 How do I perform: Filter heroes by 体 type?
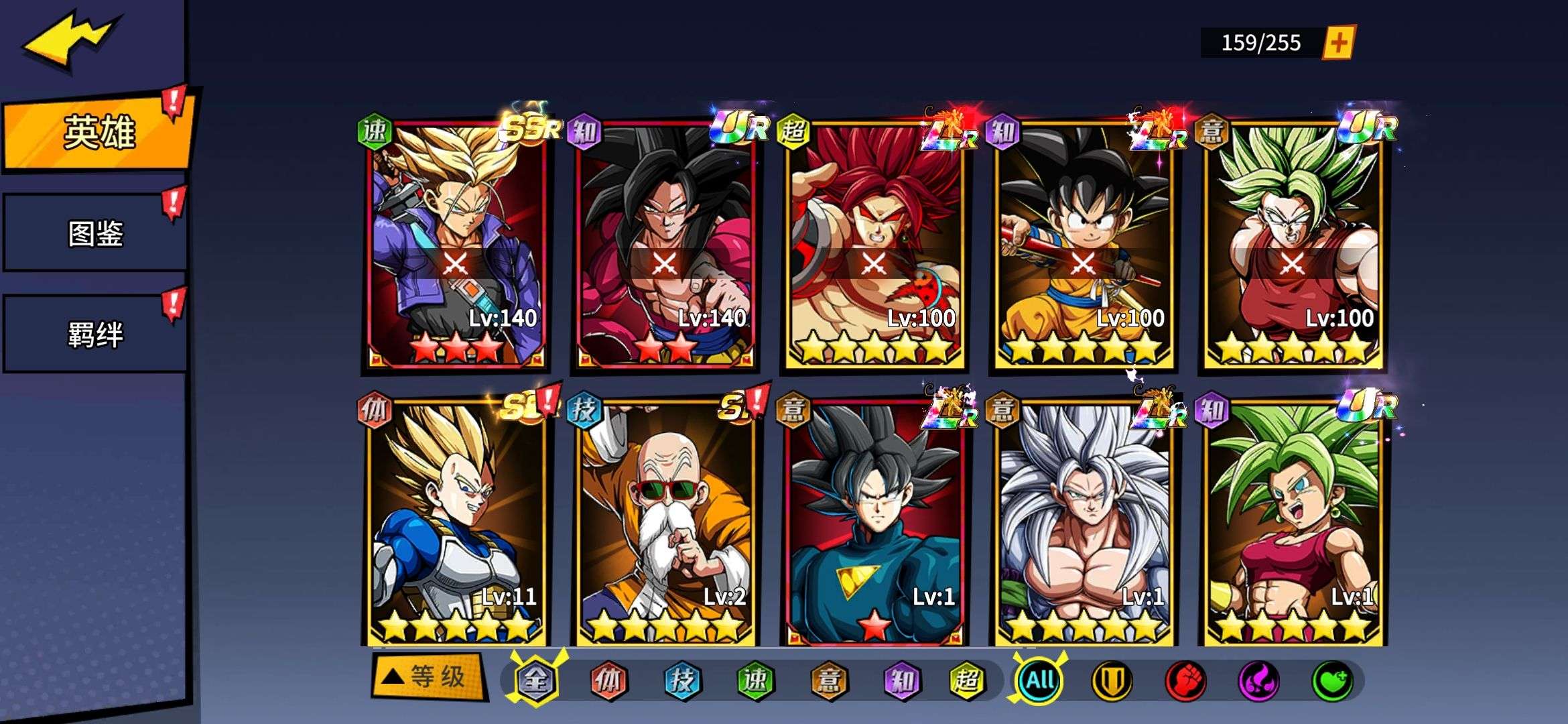[x=608, y=680]
